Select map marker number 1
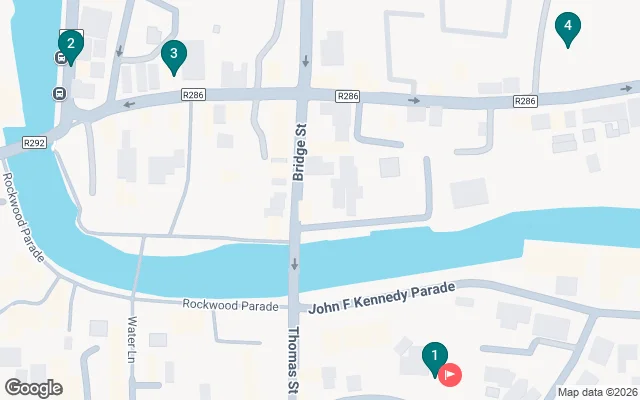640x400 pixels. pyautogui.click(x=434, y=357)
